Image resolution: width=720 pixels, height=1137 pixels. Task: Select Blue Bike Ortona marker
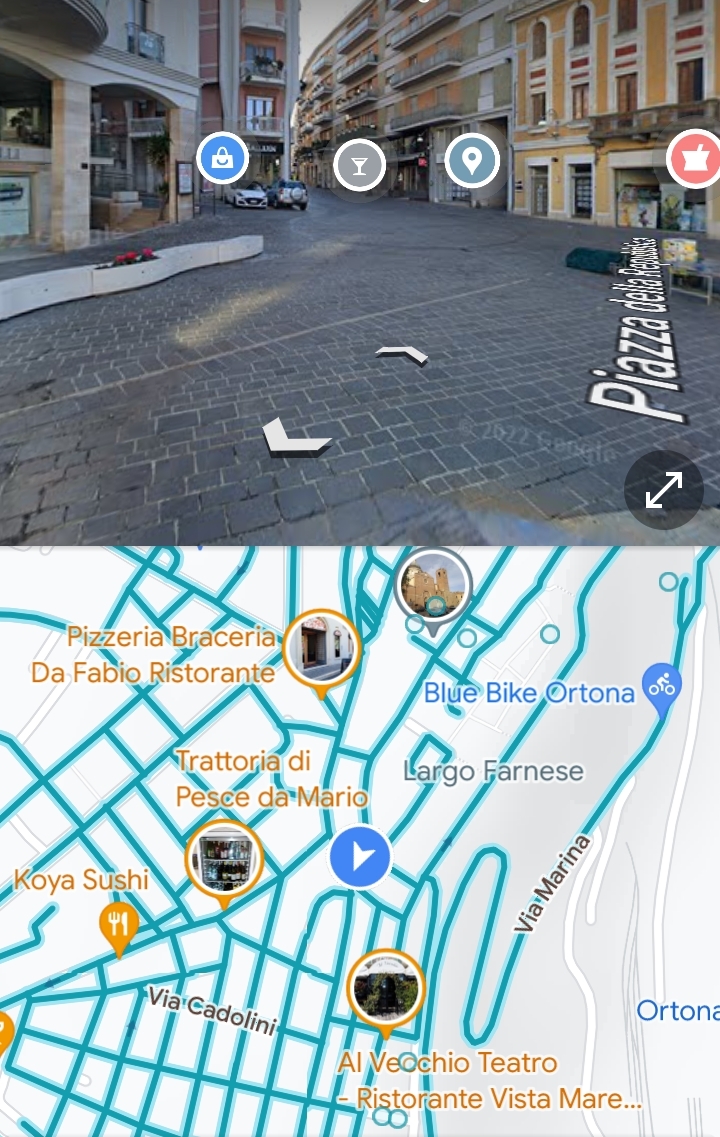661,687
